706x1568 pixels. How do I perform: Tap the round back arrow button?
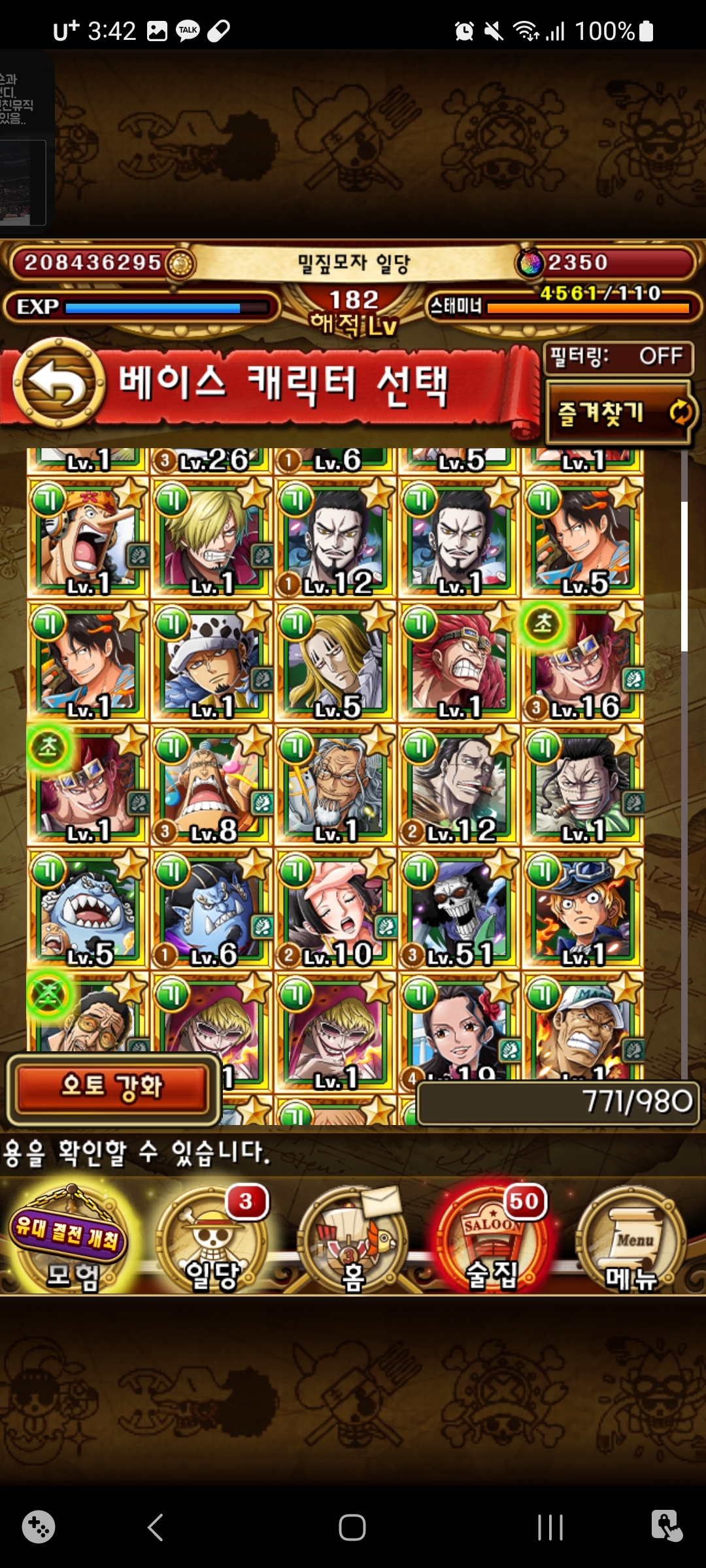click(59, 384)
